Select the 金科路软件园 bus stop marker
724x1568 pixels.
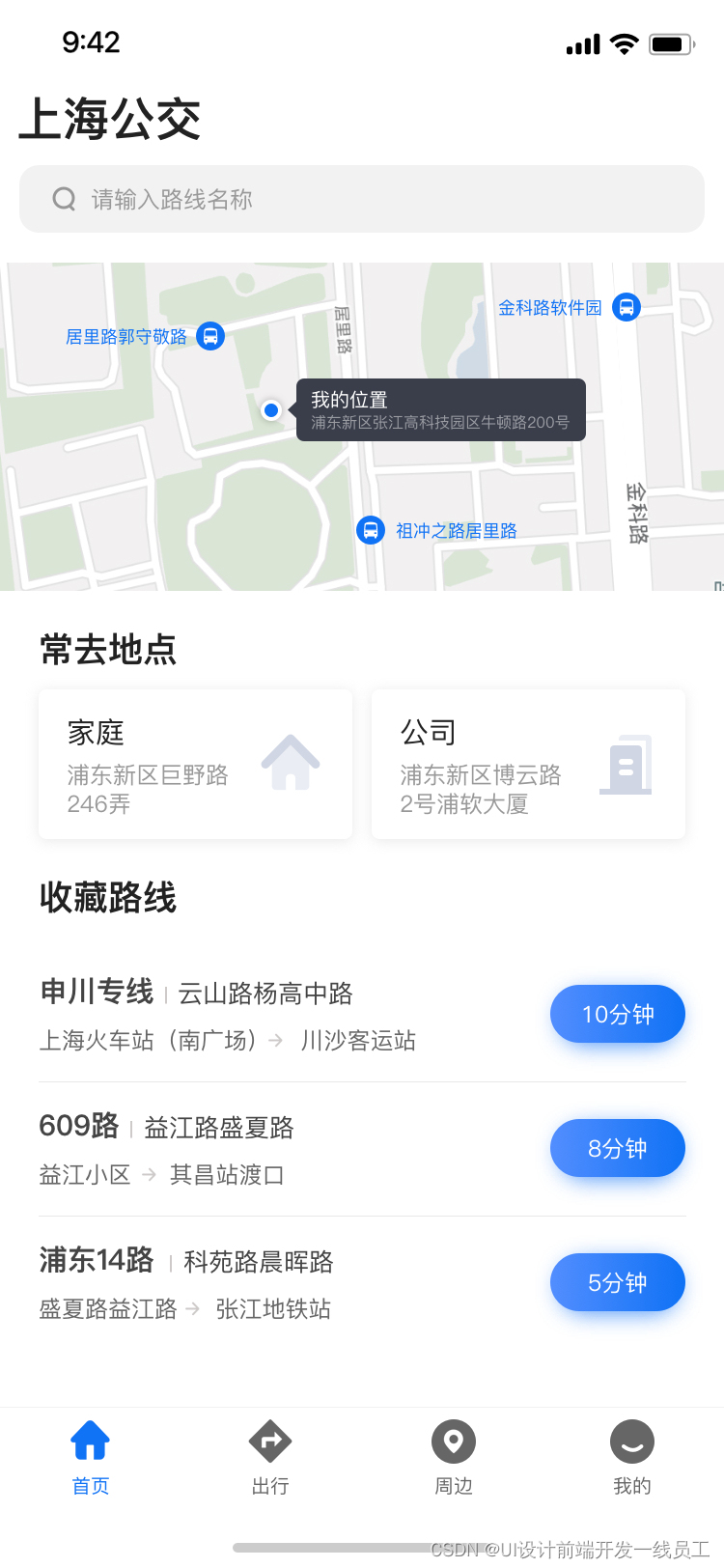click(627, 307)
